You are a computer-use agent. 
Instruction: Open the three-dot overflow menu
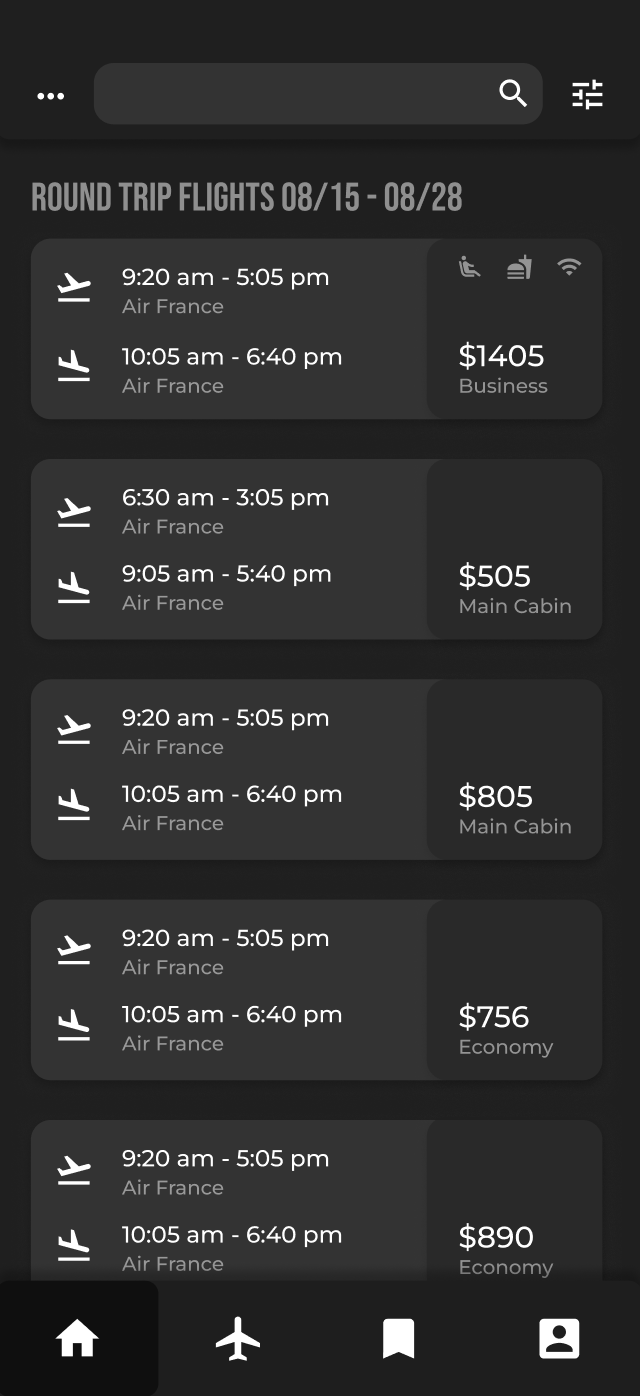(x=50, y=96)
